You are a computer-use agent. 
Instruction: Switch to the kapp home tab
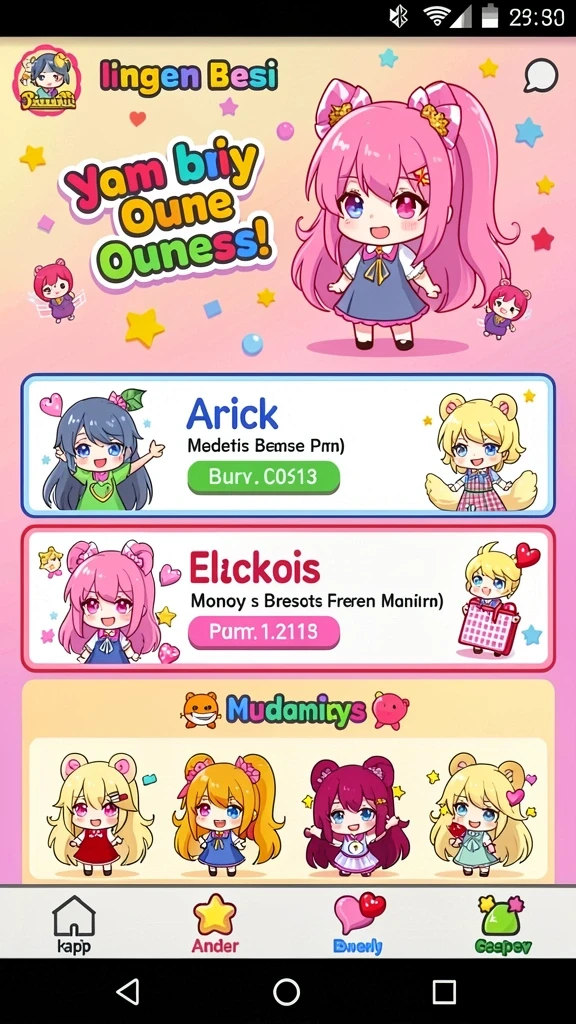click(x=73, y=923)
